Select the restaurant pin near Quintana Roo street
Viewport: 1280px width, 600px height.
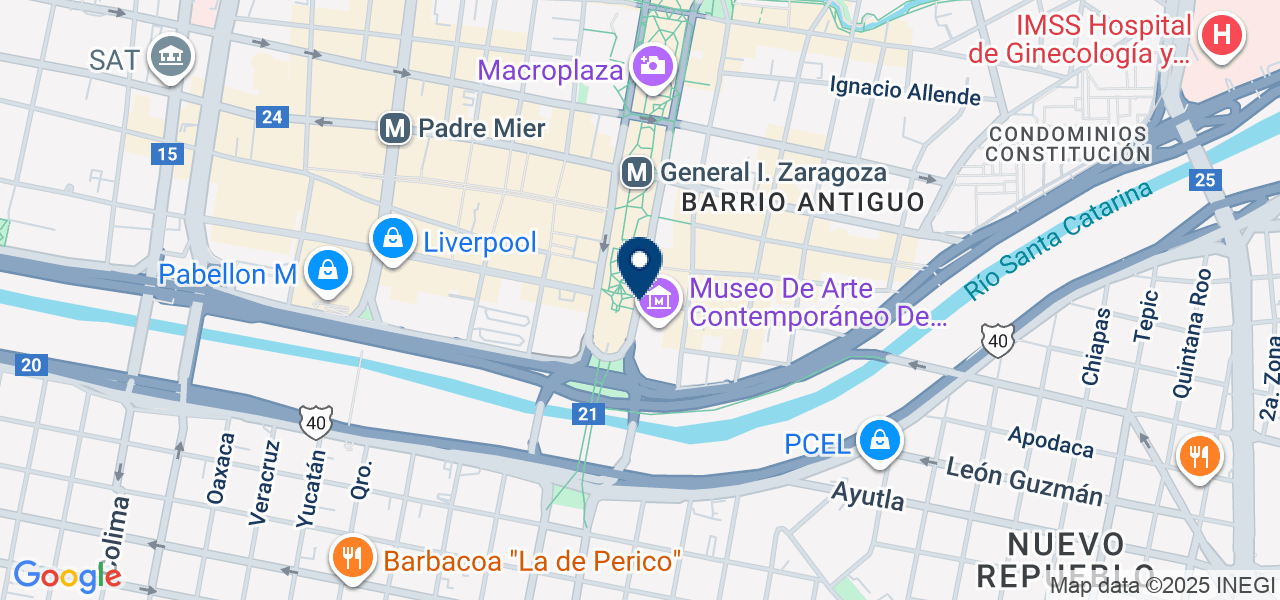pos(1197,457)
